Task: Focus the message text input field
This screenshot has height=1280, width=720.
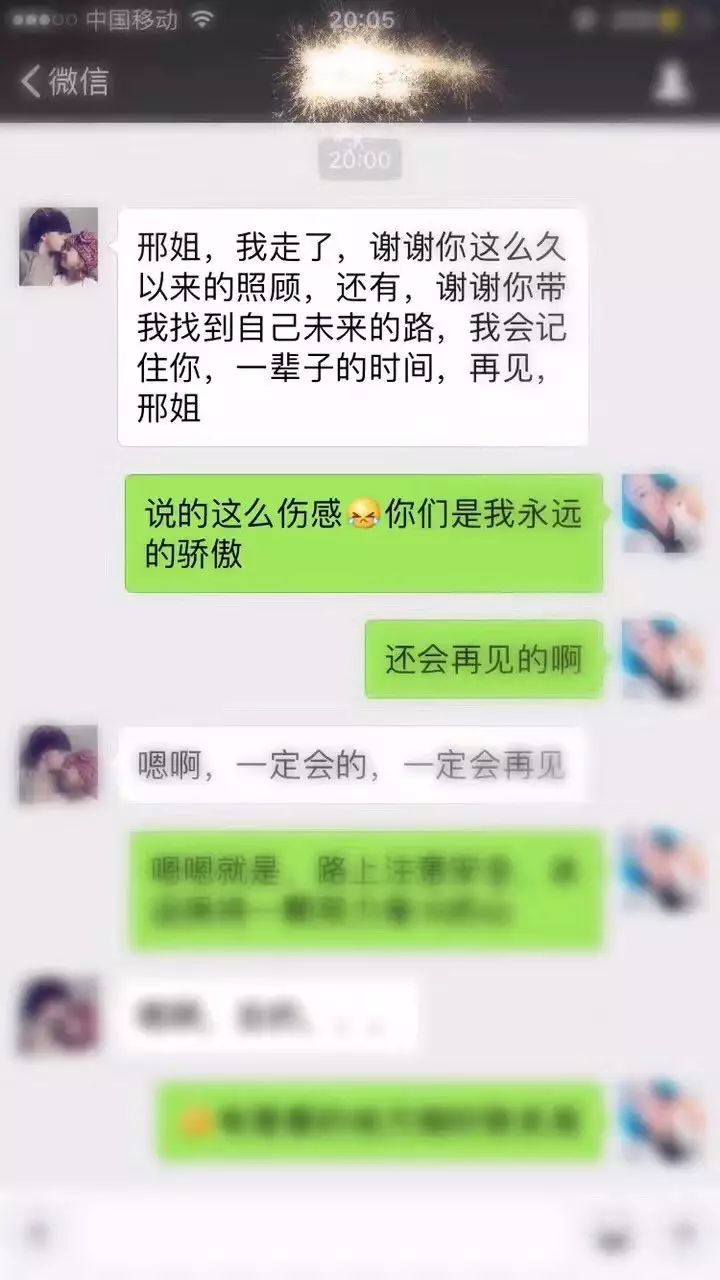Action: [x=320, y=1234]
